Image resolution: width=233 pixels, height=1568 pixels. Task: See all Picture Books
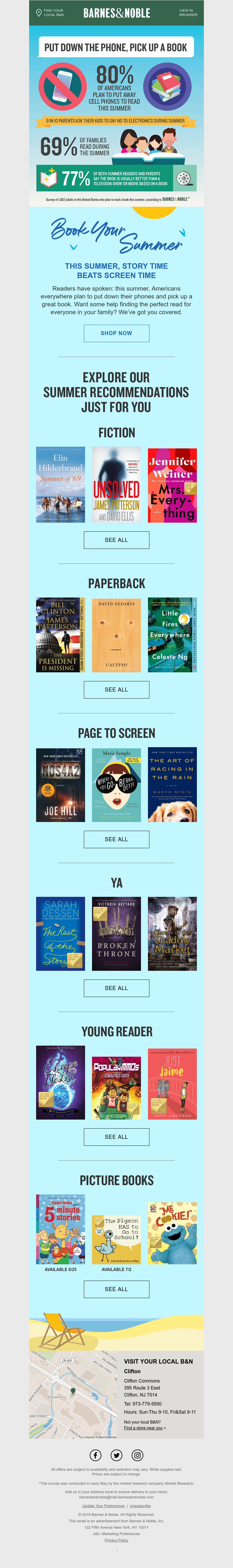(x=116, y=1289)
